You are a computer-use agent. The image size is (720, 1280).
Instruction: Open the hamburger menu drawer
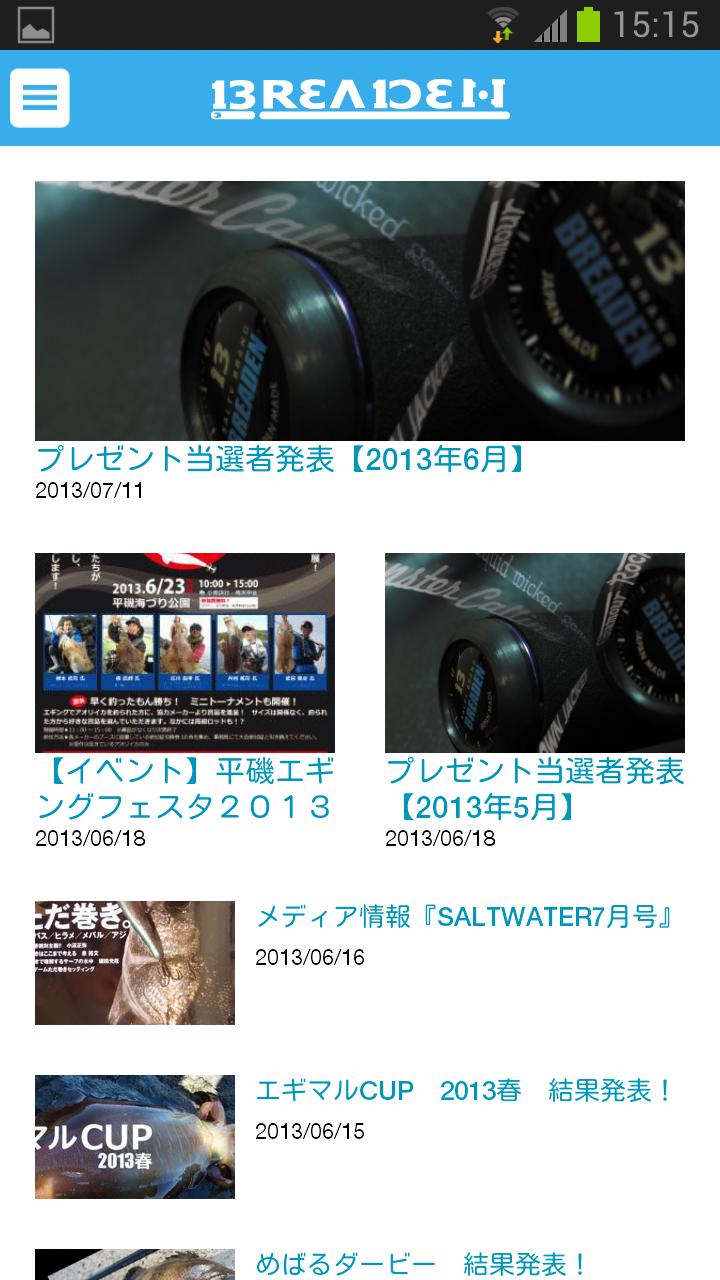(40, 98)
